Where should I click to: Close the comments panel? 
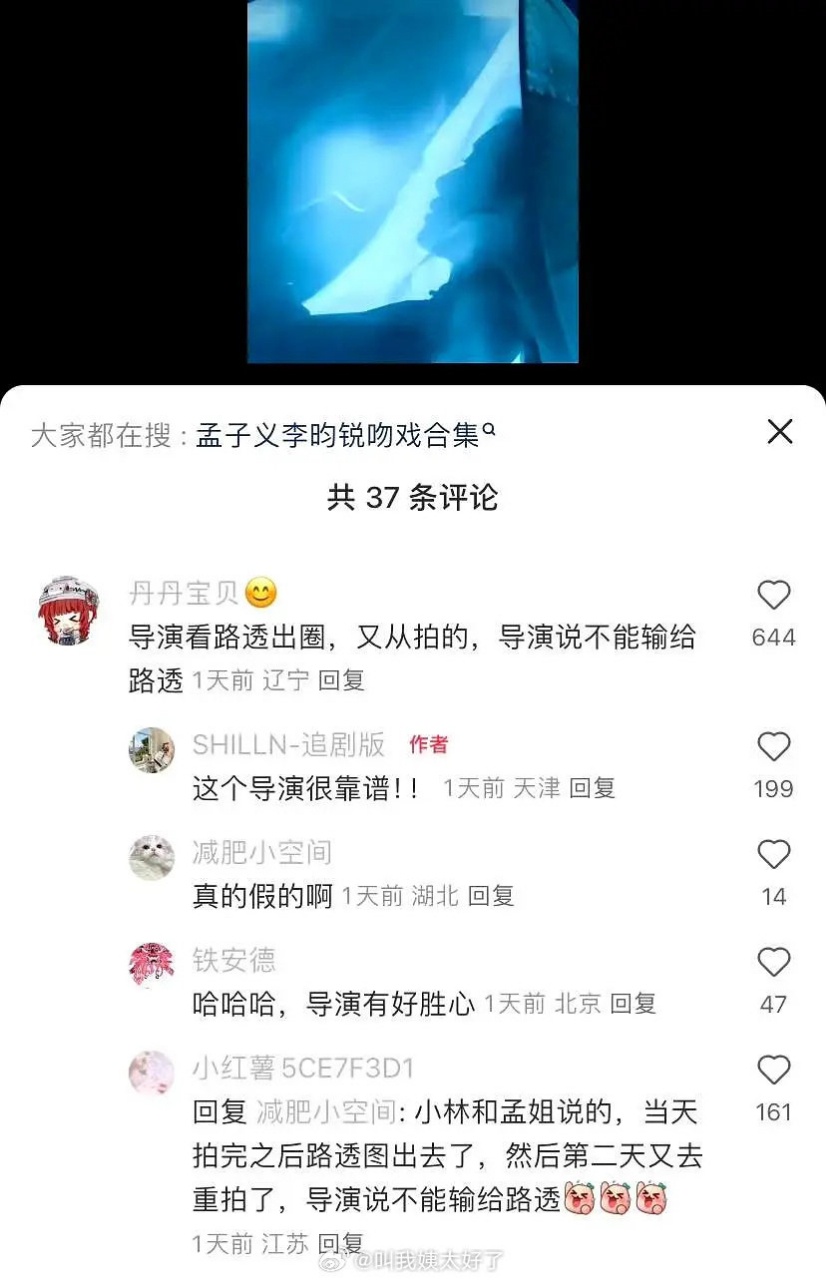[779, 432]
